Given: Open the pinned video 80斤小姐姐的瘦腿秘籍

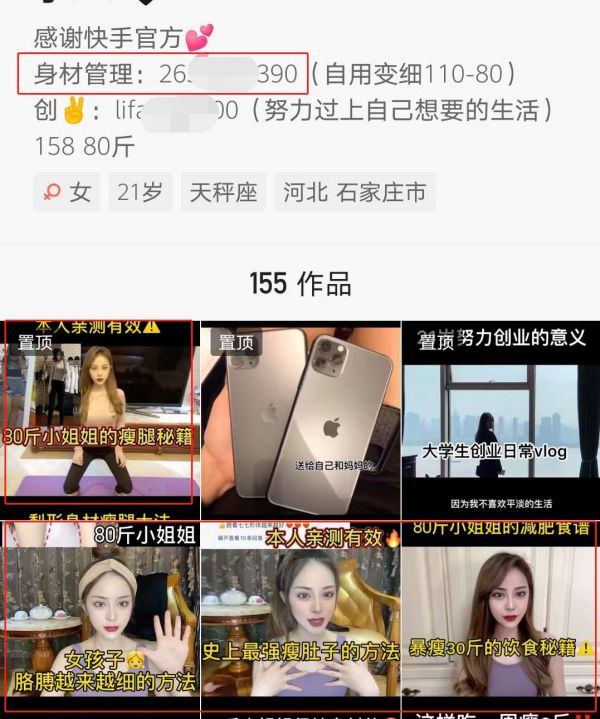Looking at the screenshot, I should pos(99,415).
